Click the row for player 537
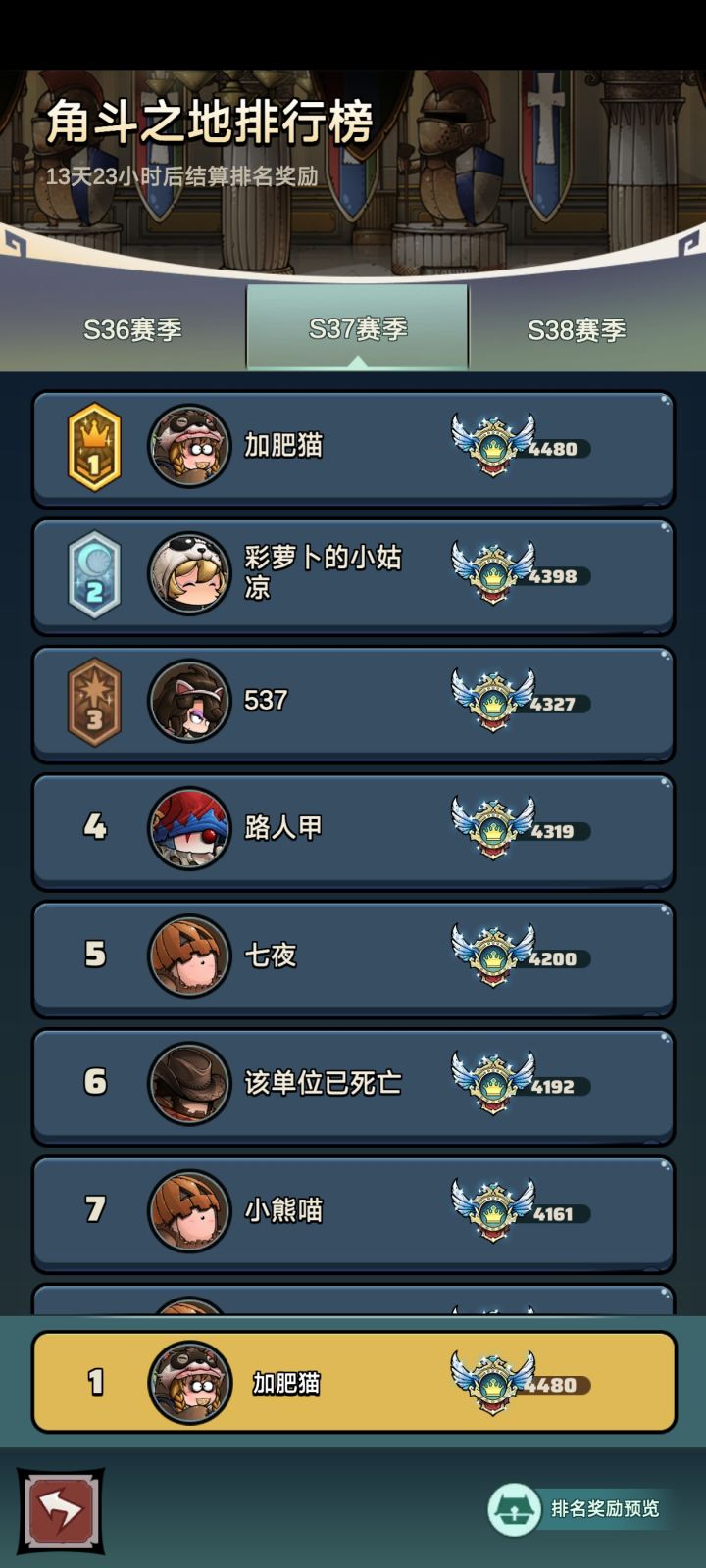The height and width of the screenshot is (1568, 706). click(x=353, y=702)
